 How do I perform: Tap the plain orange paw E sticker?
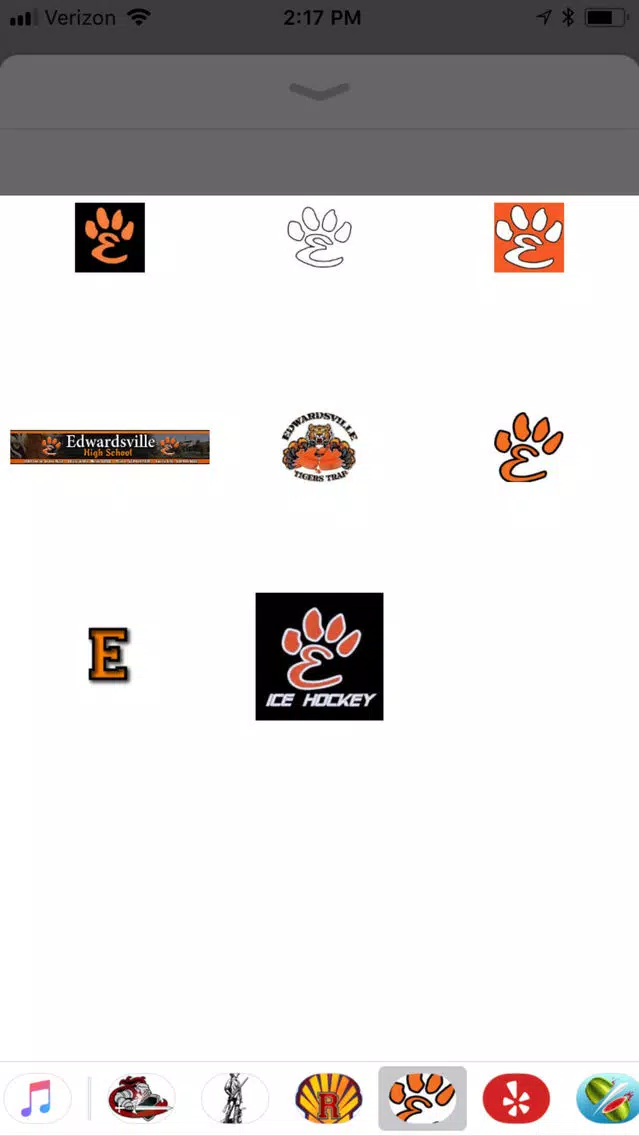(528, 447)
